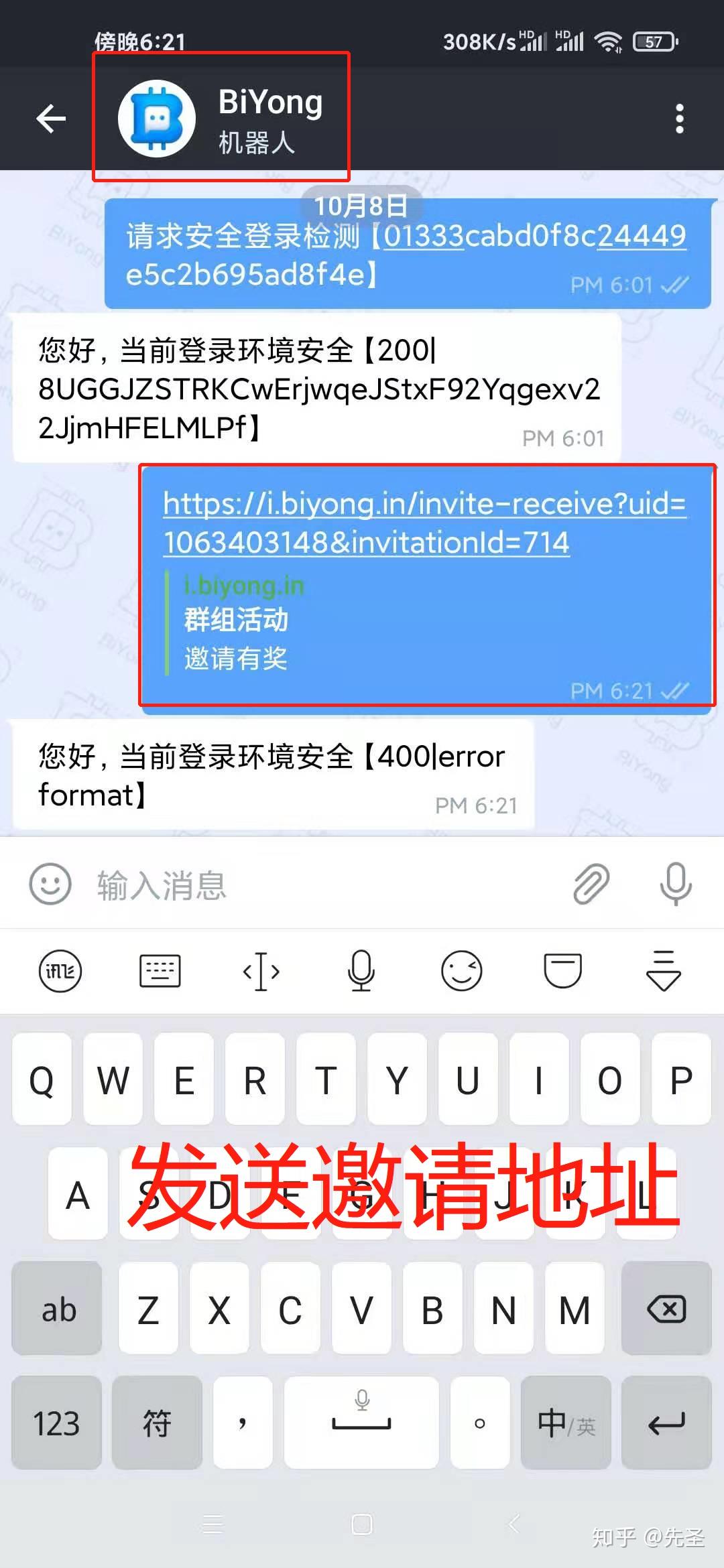The width and height of the screenshot is (724, 1568).
Task: Go back from the BiYong chat
Action: point(51,119)
